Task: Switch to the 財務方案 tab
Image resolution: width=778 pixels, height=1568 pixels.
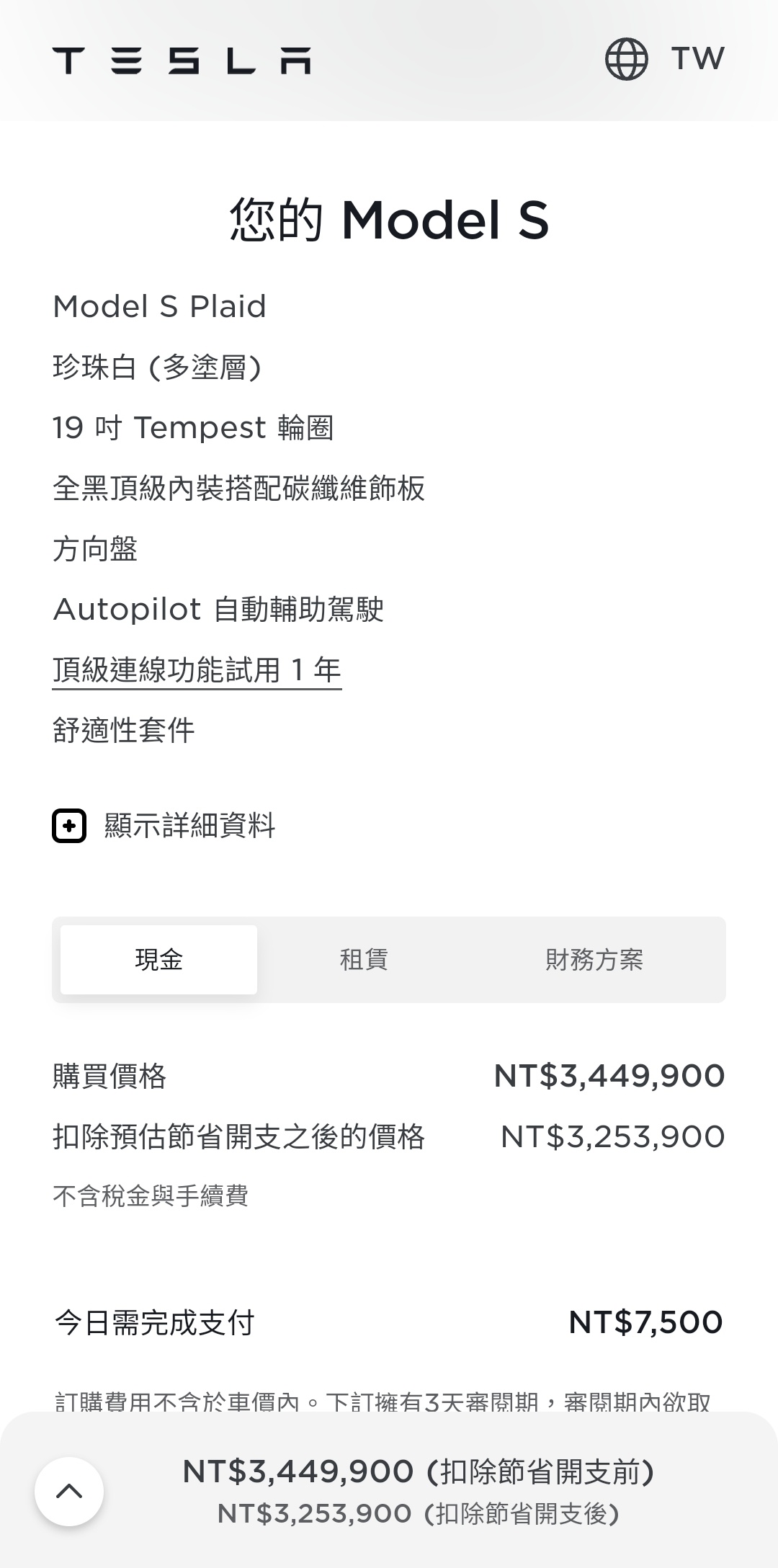Action: 594,960
